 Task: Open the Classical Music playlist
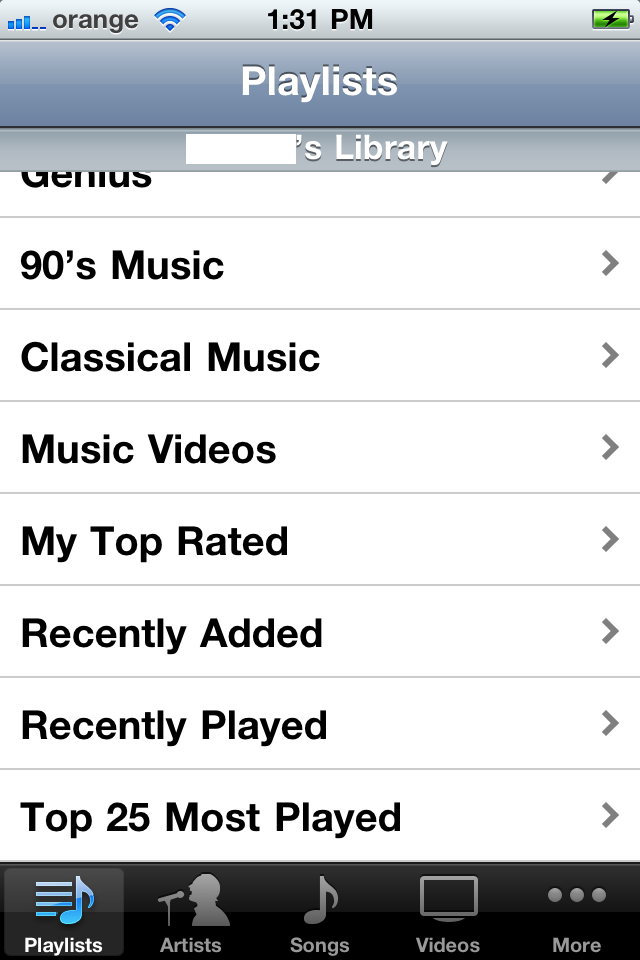coord(320,357)
